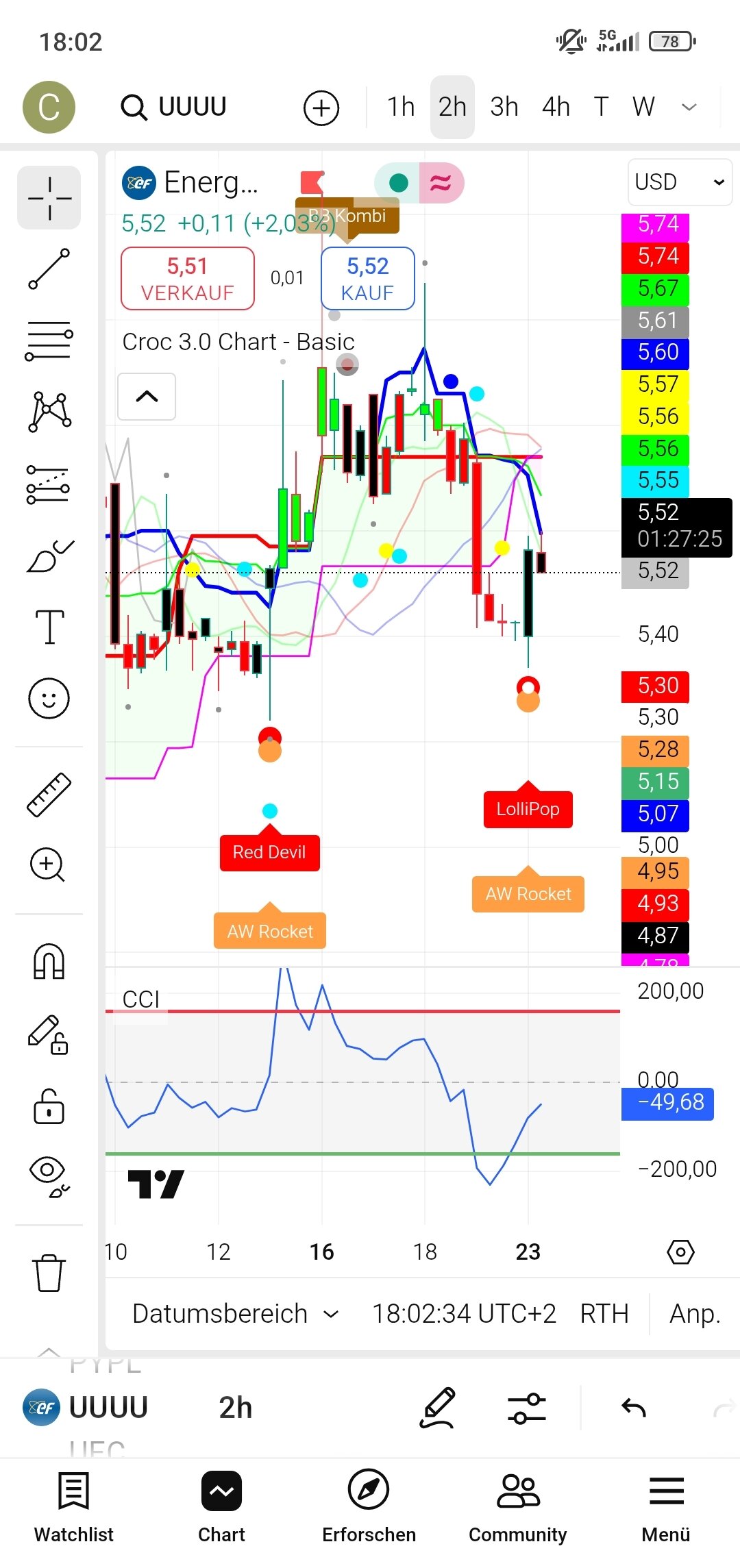Screen dimensions: 740x1568
Task: Undo the last chart action
Action: click(634, 1408)
